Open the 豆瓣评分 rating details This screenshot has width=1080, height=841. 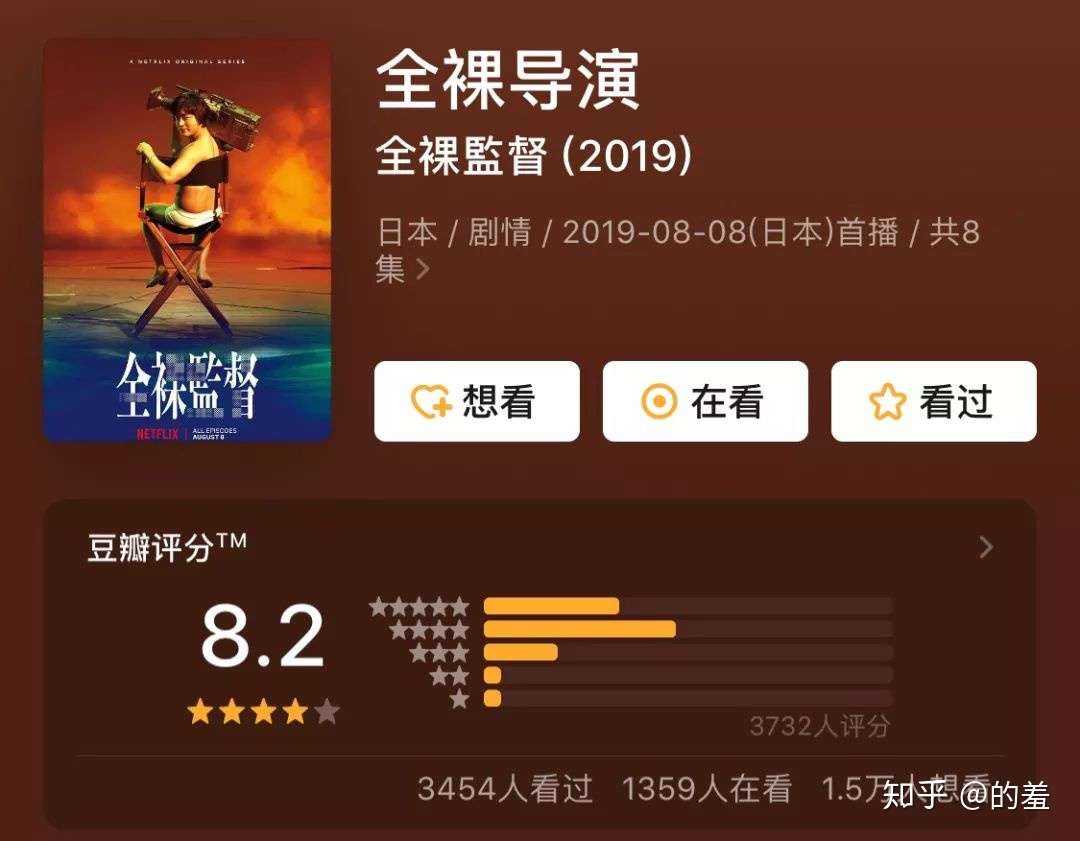(x=986, y=547)
